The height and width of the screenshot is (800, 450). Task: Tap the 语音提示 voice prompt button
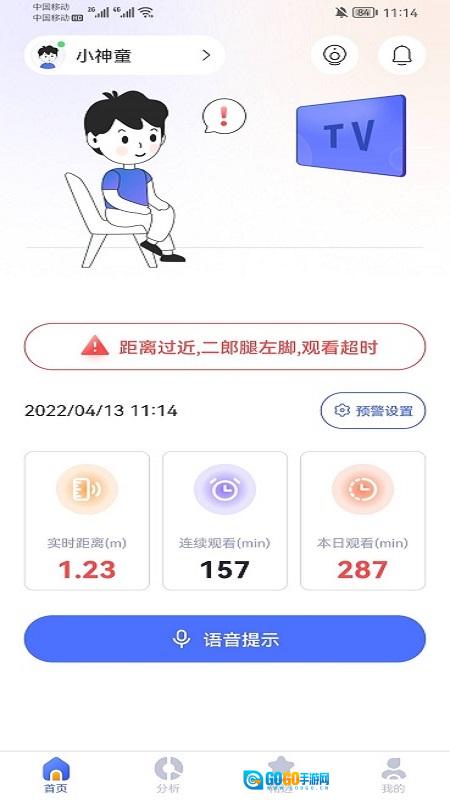225,639
